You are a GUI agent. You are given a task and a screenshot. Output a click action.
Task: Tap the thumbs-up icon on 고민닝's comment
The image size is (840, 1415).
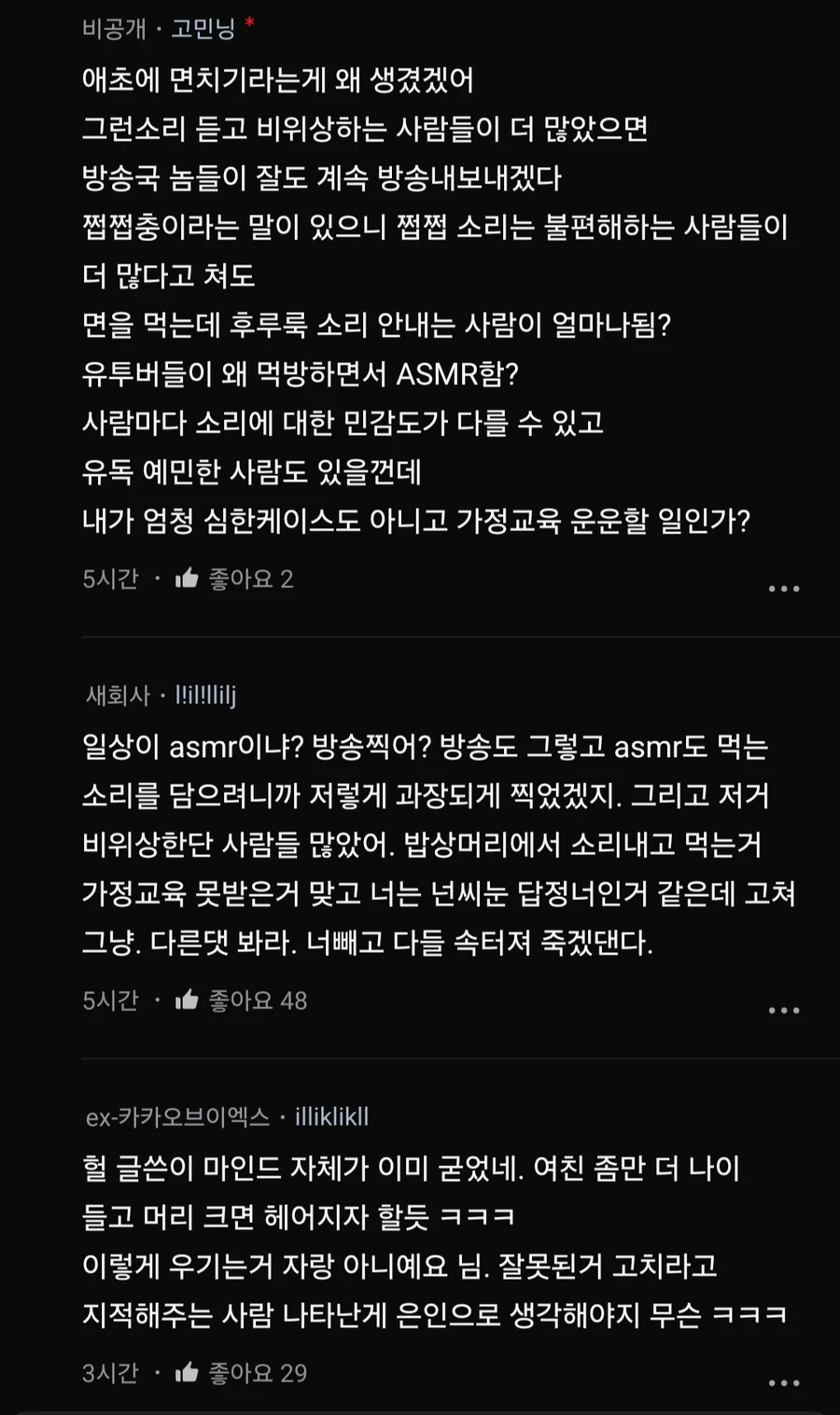187,579
